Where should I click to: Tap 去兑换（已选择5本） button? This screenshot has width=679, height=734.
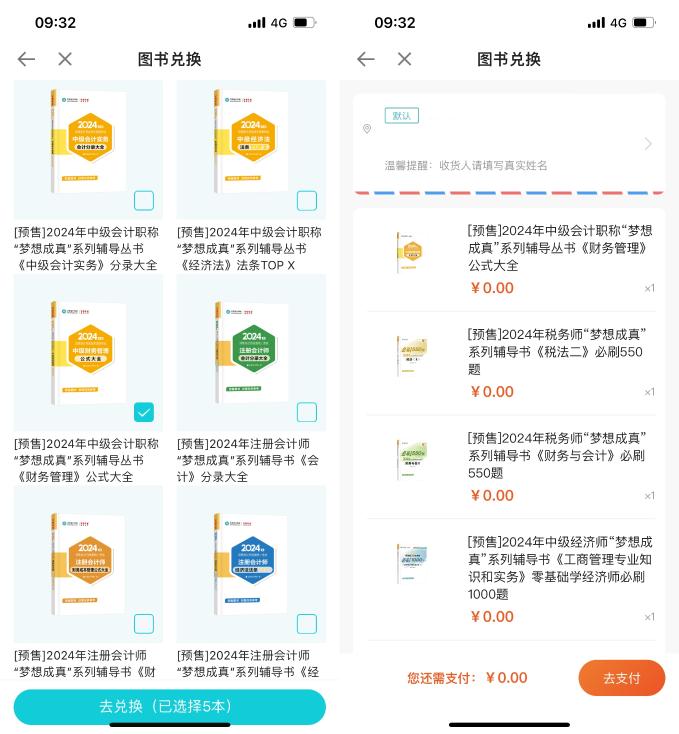click(x=169, y=706)
